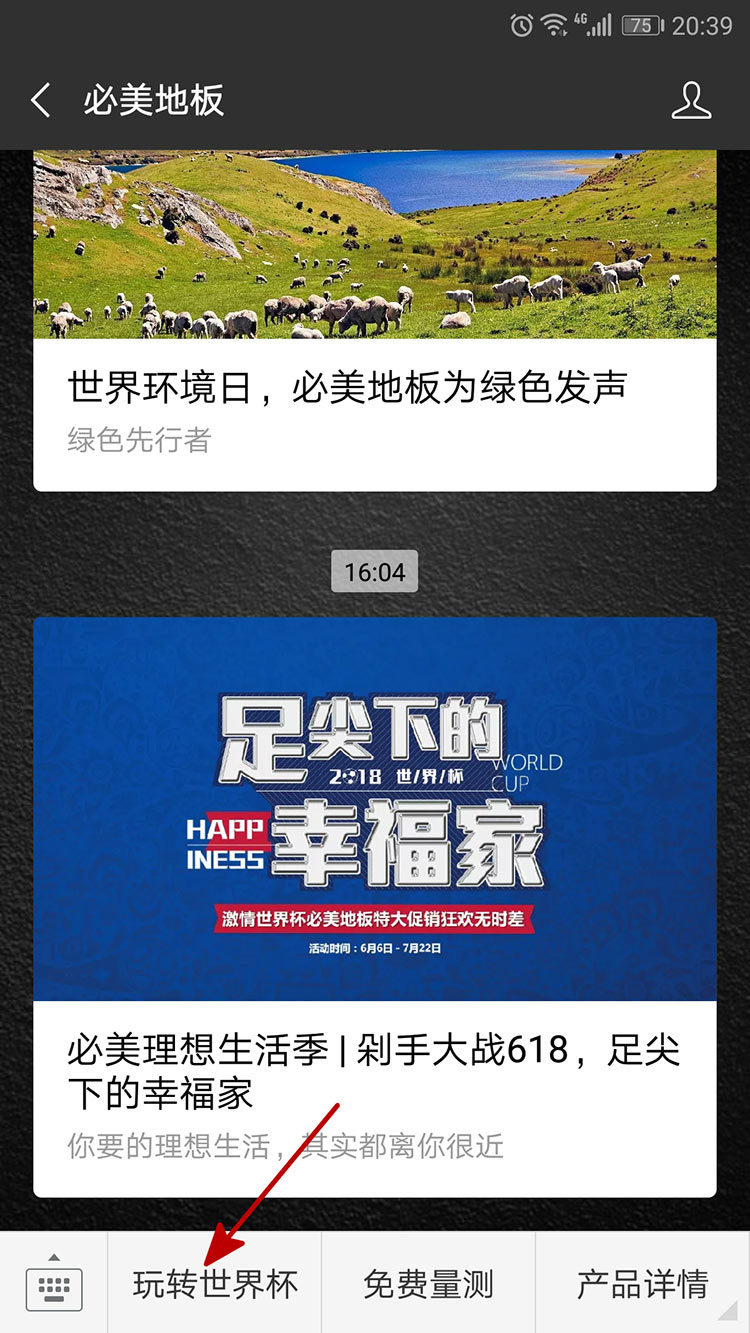Go back from 必美地板 chat
Viewport: 750px width, 1333px height.
[x=41, y=101]
